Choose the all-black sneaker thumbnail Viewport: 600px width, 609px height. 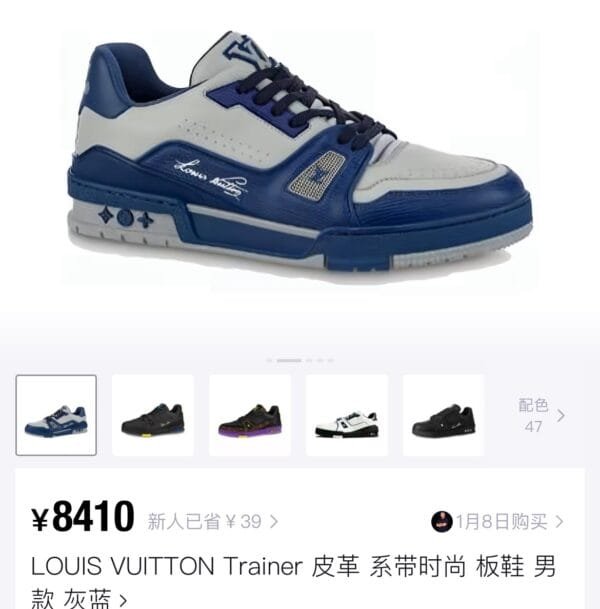coord(443,415)
